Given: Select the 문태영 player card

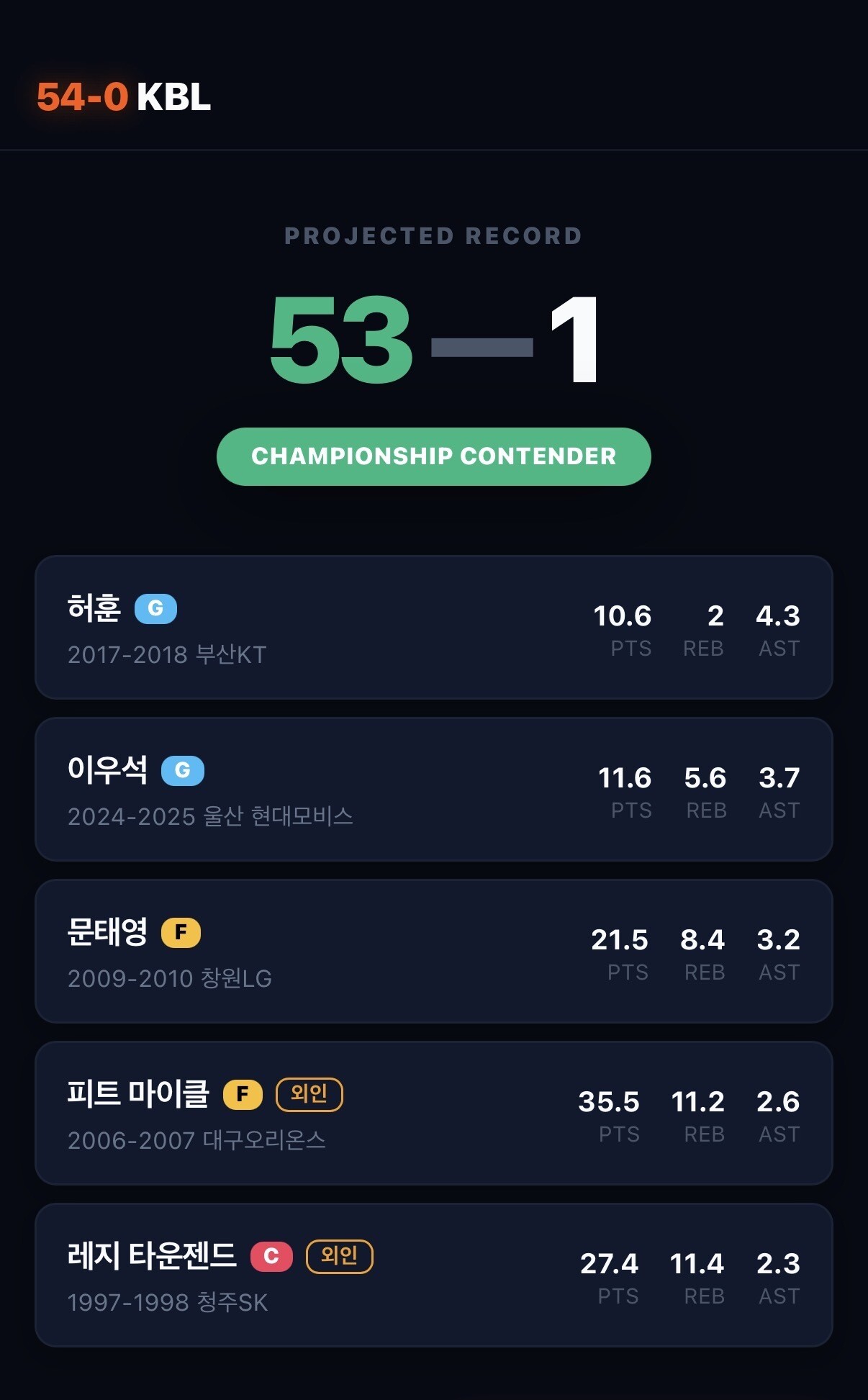Looking at the screenshot, I should pos(434,951).
